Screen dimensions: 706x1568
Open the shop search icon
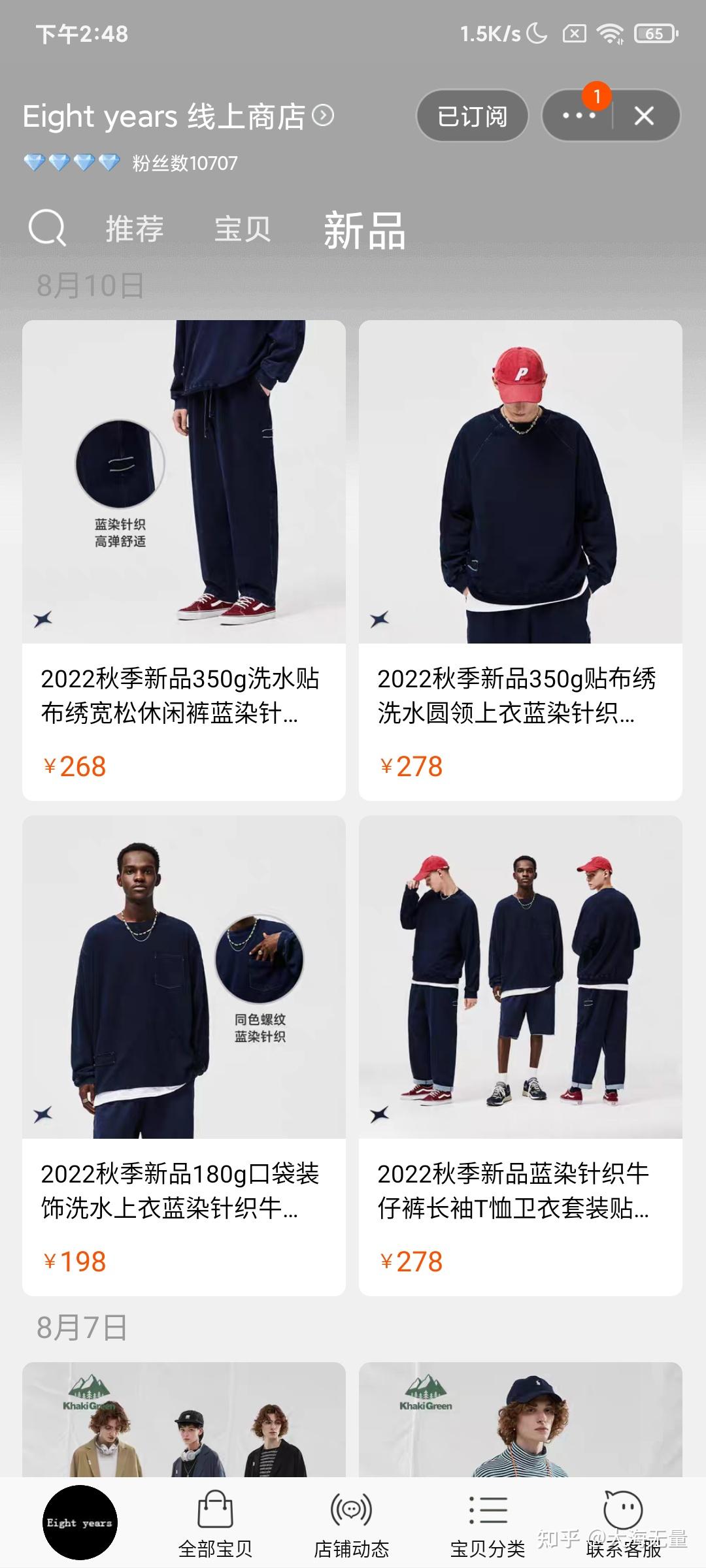coord(47,228)
